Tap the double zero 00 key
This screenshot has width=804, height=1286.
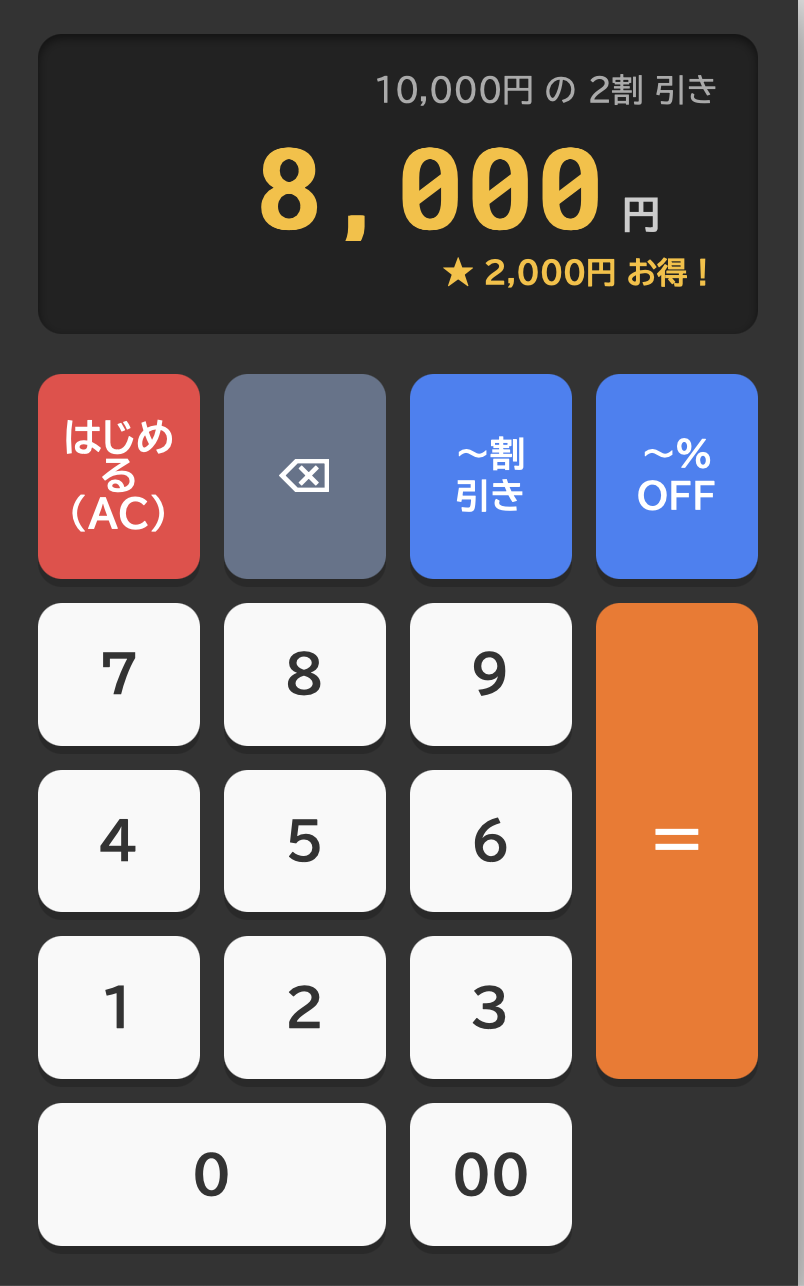[x=491, y=1174]
